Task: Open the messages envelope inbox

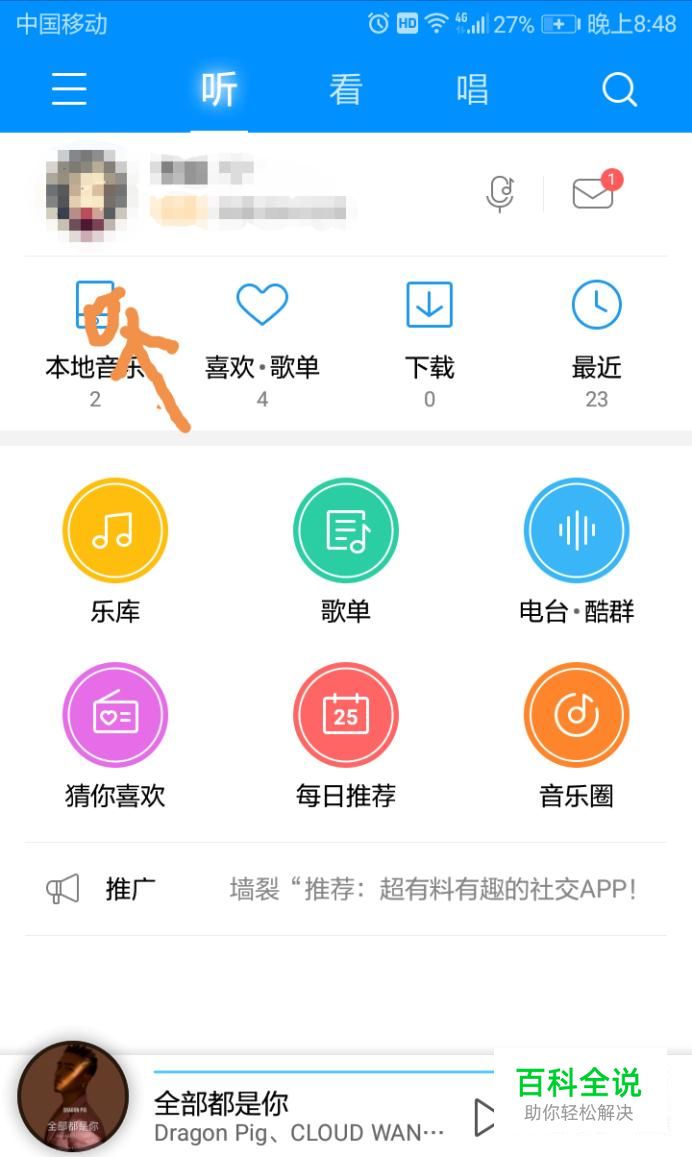Action: [x=594, y=193]
